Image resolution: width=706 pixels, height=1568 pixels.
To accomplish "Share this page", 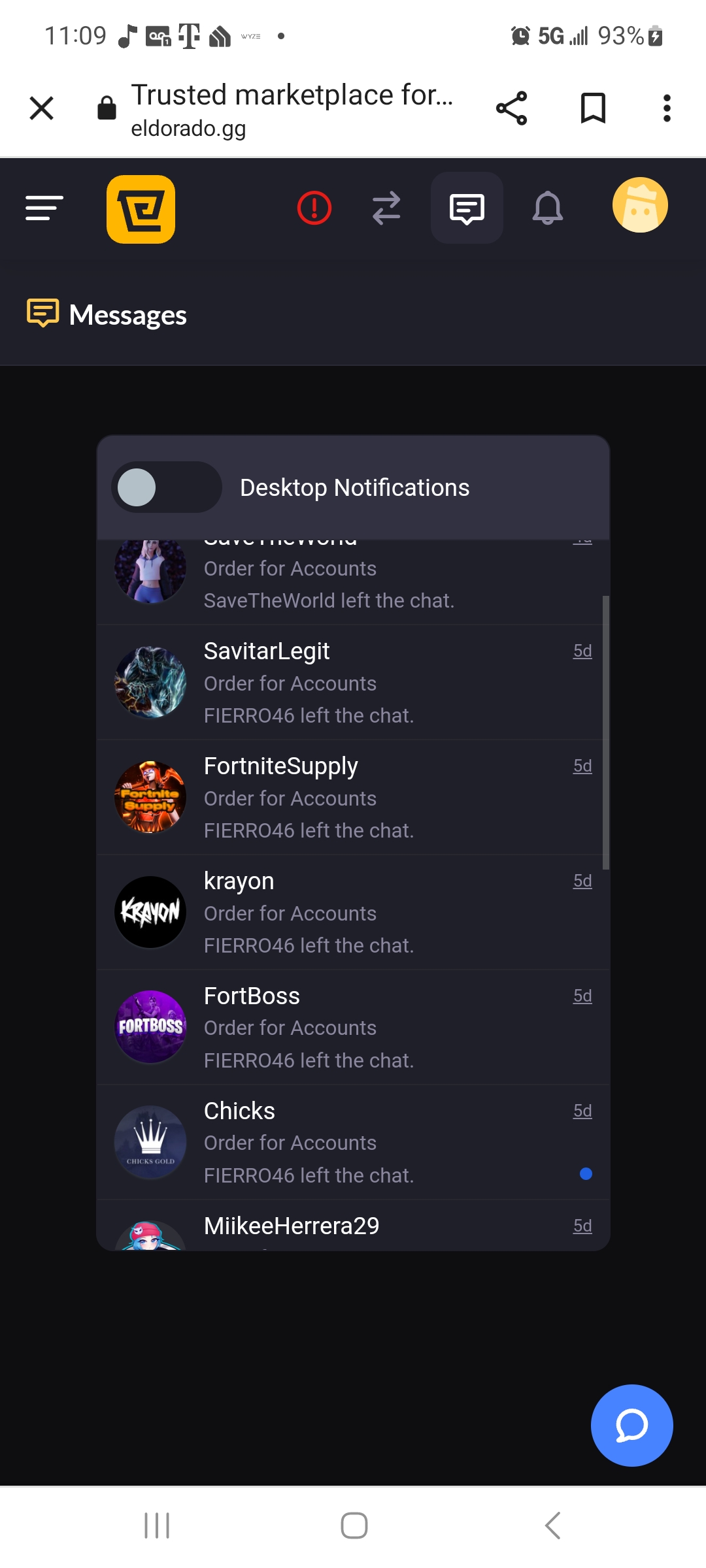I will point(511,108).
